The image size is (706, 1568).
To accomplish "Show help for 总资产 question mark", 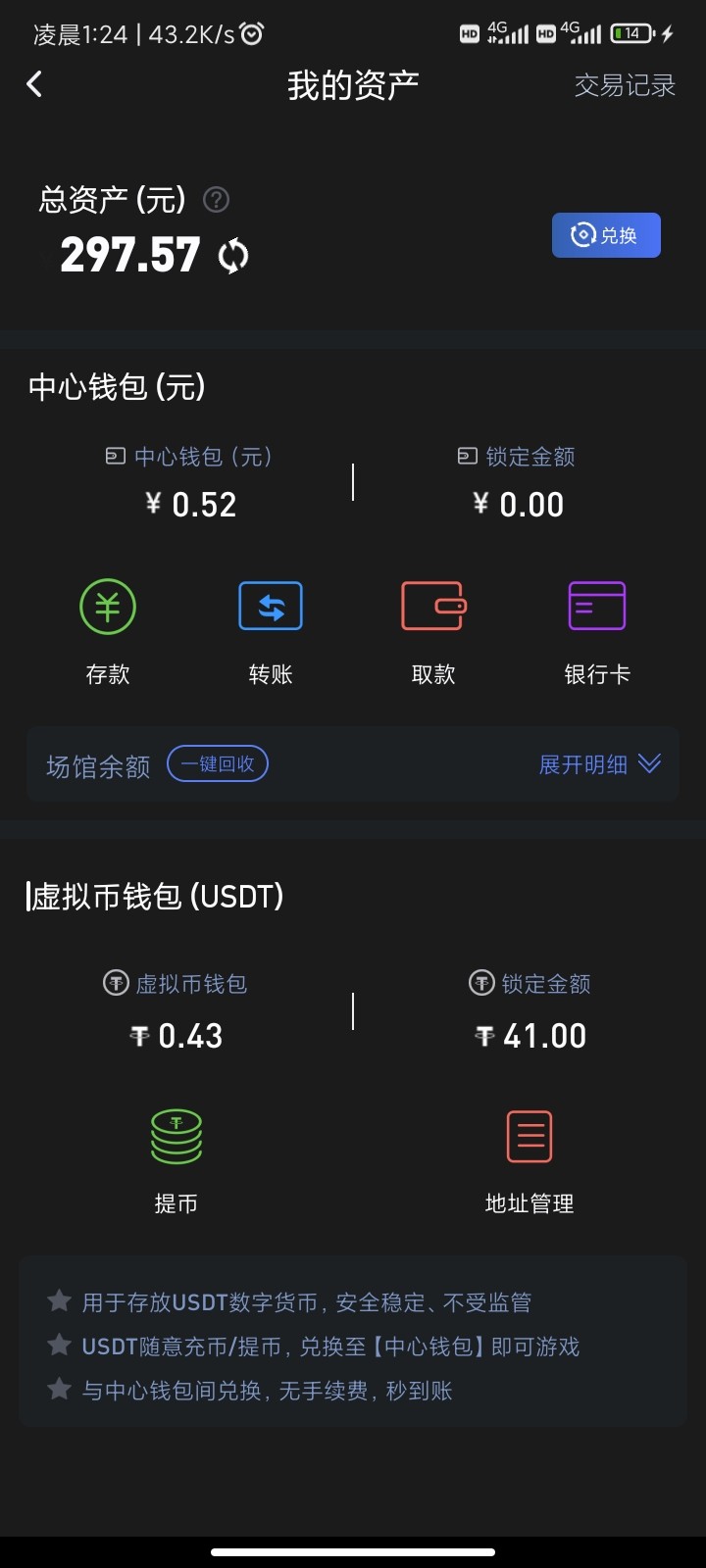I will [216, 200].
